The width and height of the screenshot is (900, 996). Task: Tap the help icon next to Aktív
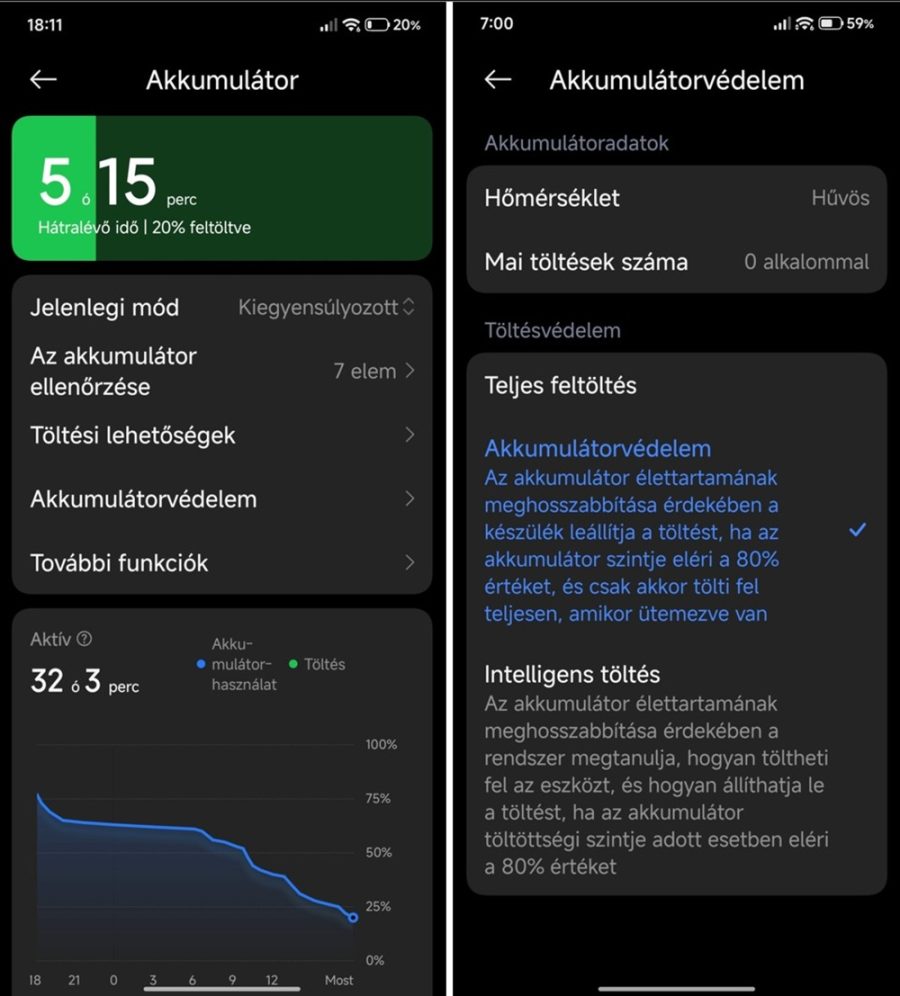tap(85, 639)
